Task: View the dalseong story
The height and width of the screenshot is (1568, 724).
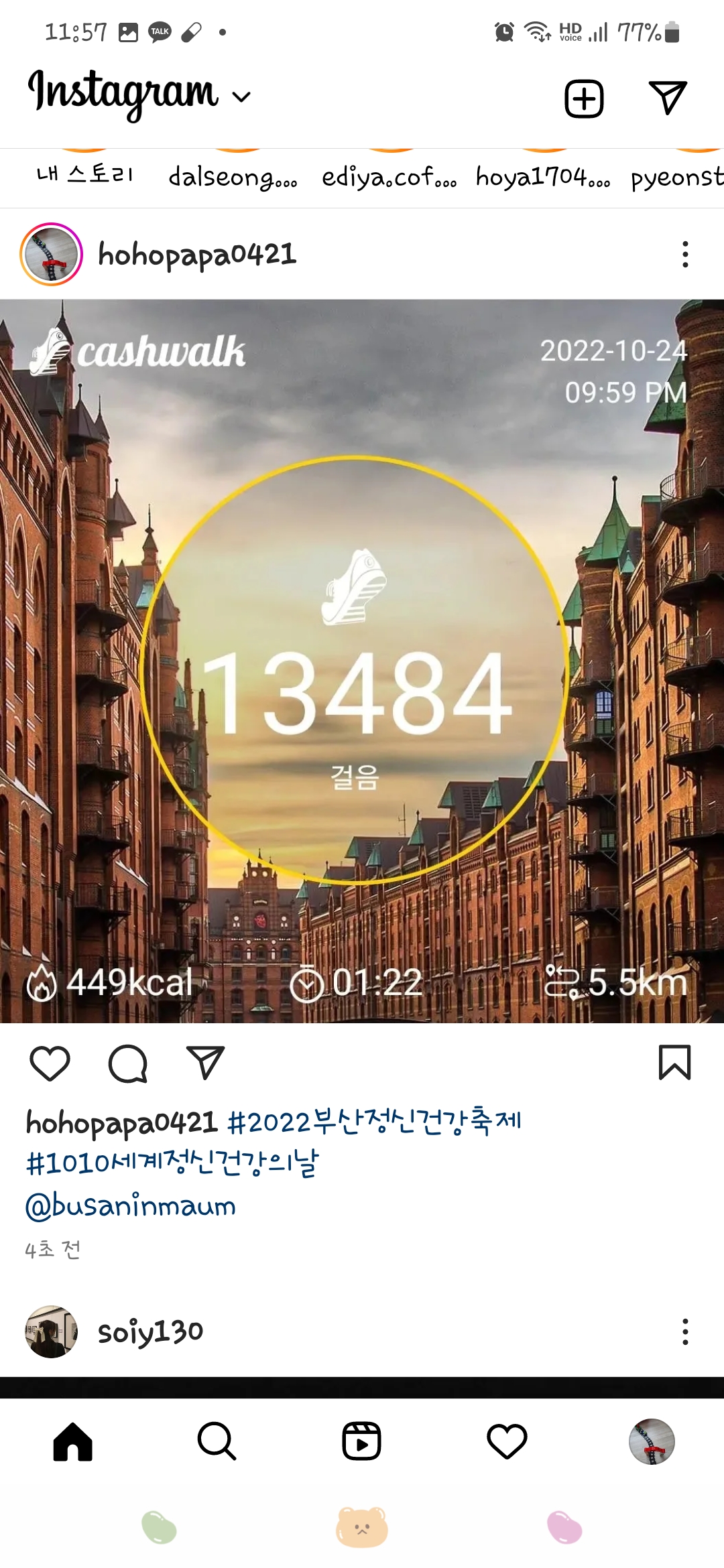Action: pos(233,177)
